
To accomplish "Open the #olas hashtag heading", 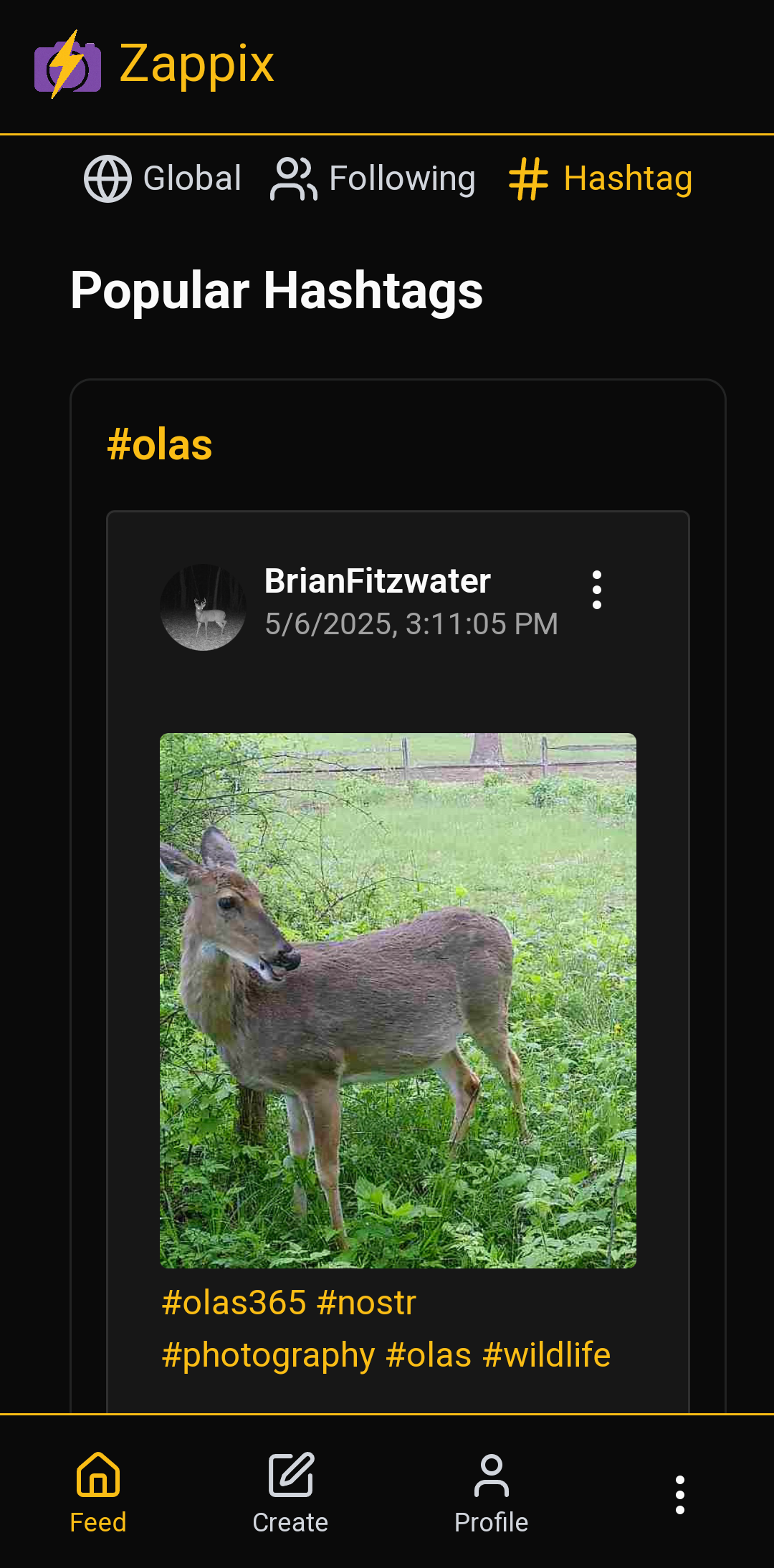I will point(159,444).
